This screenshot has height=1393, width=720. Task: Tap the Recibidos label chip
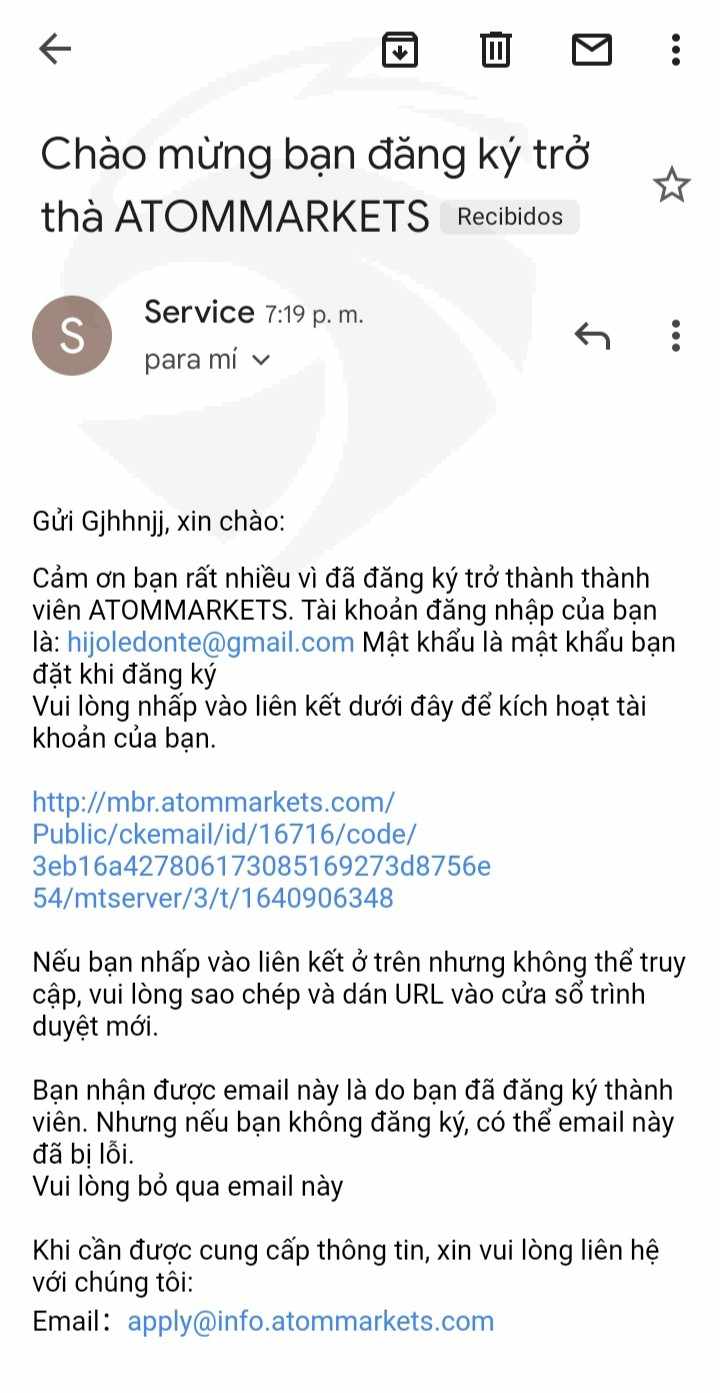(510, 217)
